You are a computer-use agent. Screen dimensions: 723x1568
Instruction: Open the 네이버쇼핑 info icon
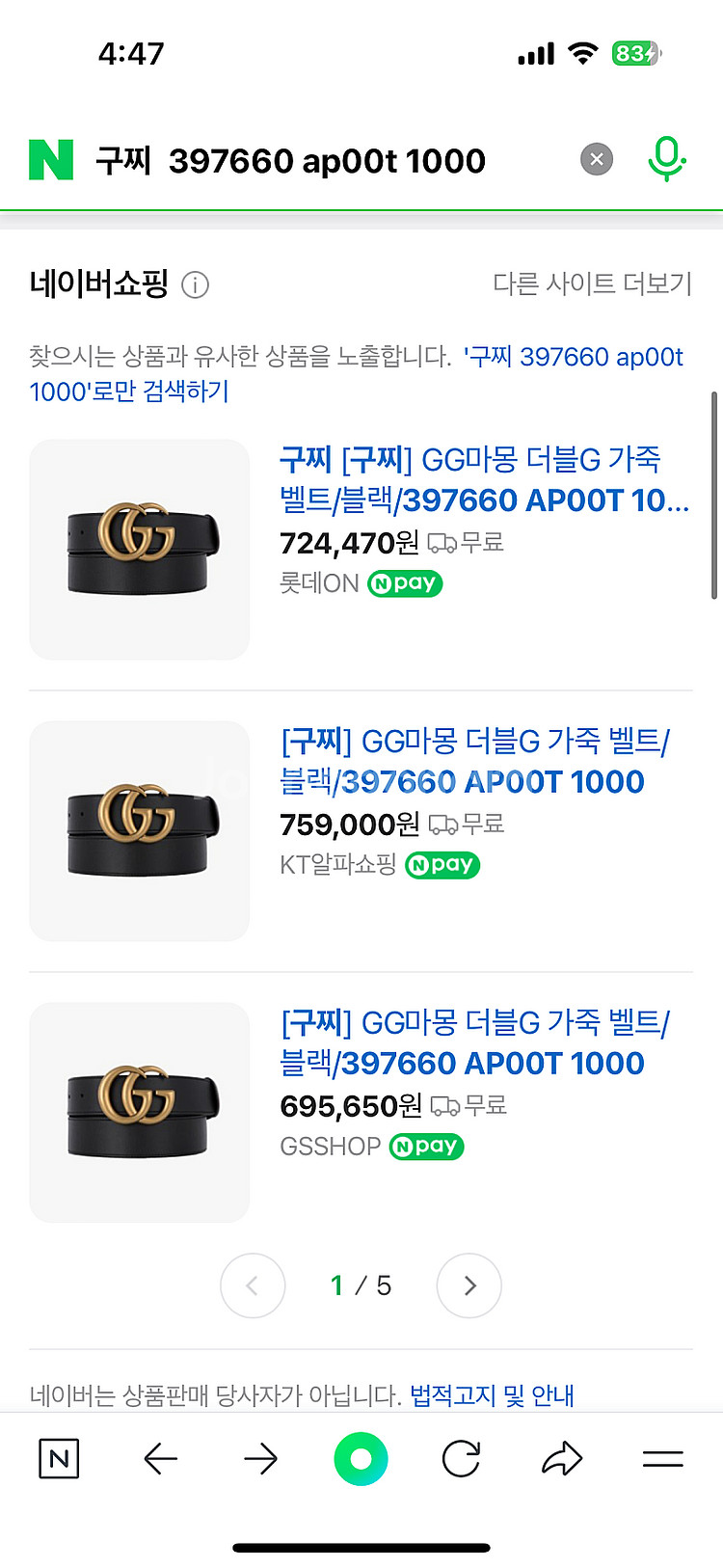click(x=196, y=285)
